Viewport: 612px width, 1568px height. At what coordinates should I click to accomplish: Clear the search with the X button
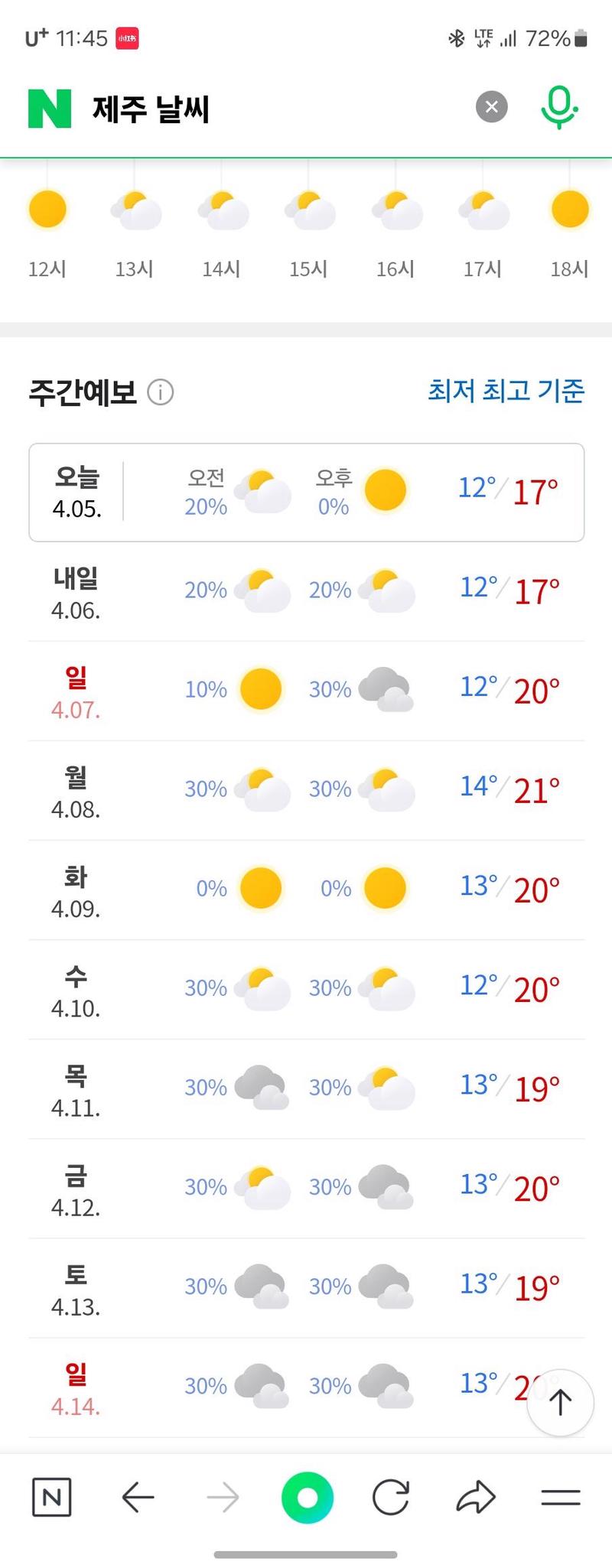(x=492, y=107)
